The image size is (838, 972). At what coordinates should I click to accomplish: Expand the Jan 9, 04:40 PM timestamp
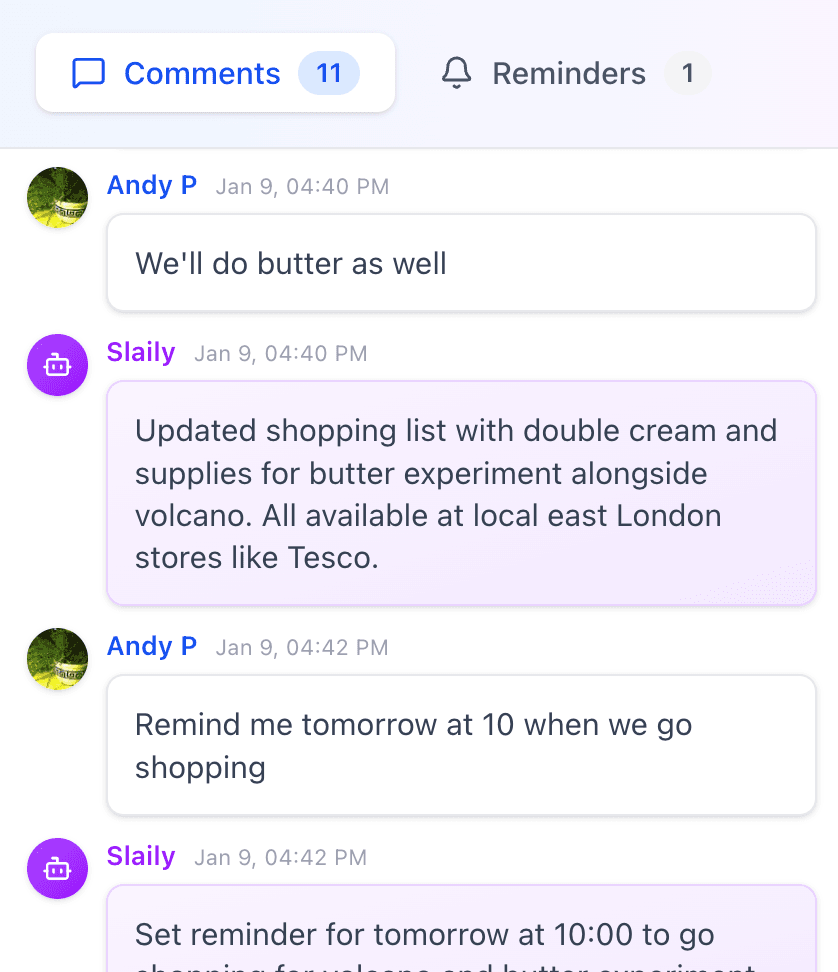click(x=302, y=186)
